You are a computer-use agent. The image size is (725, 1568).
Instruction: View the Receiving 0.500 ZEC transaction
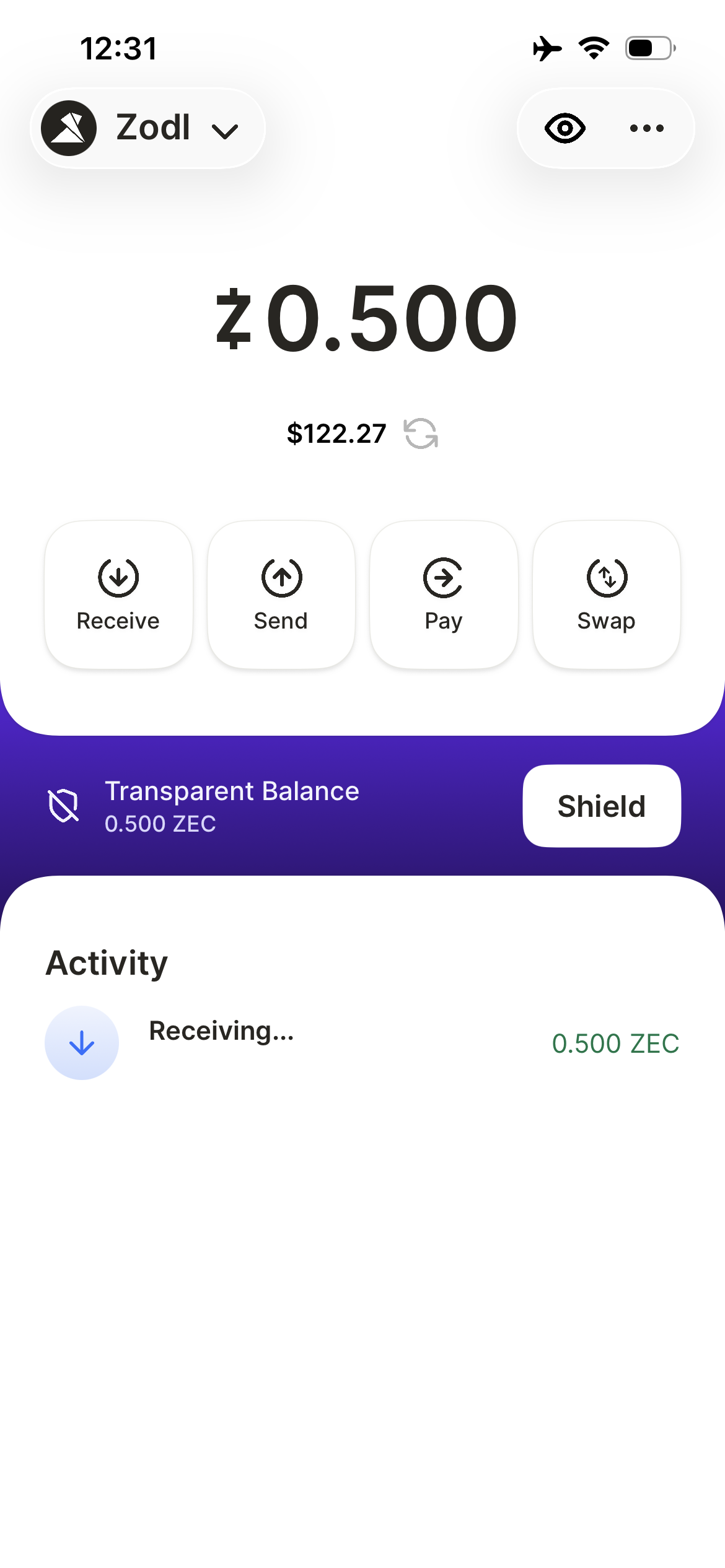coord(362,1043)
